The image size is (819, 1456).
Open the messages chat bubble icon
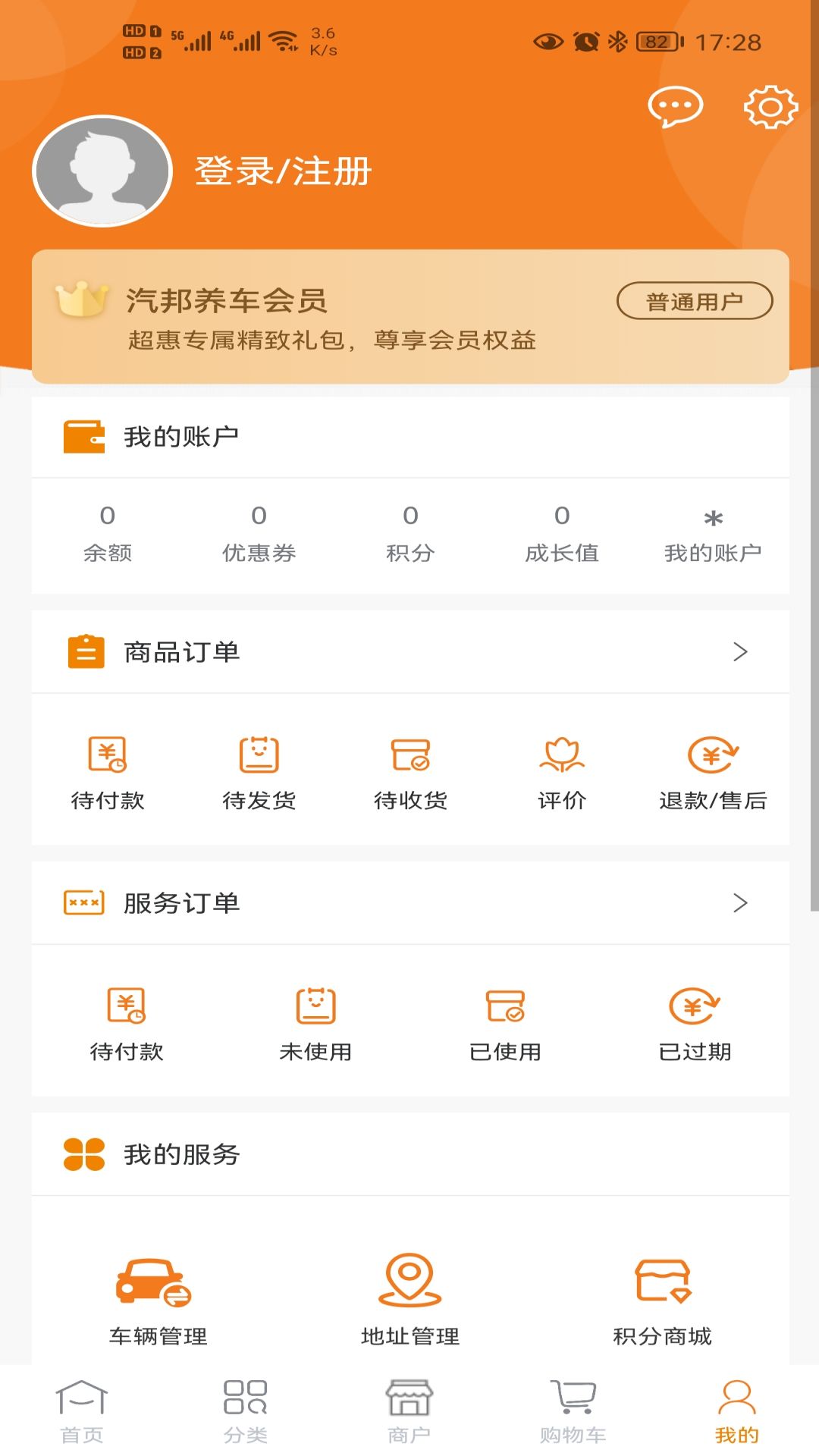click(x=675, y=108)
